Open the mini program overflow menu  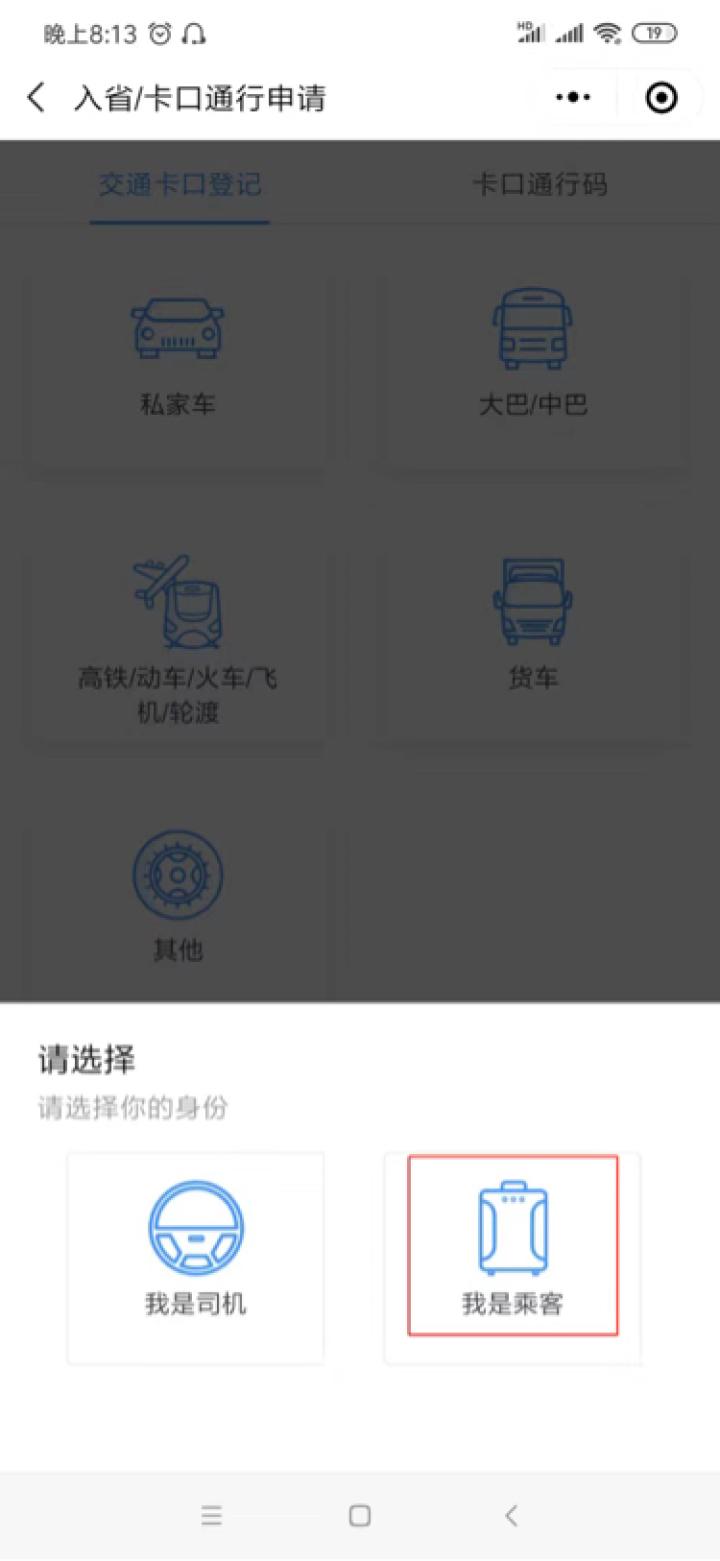click(x=573, y=98)
